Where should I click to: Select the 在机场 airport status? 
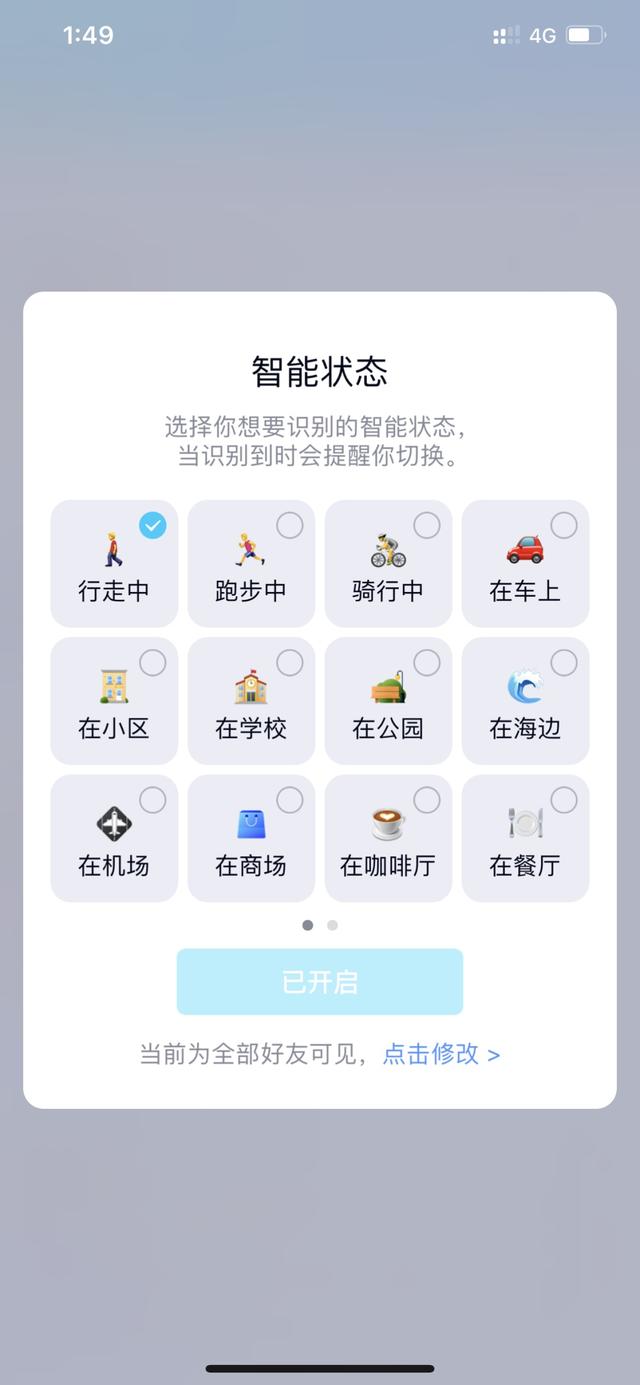coord(114,838)
